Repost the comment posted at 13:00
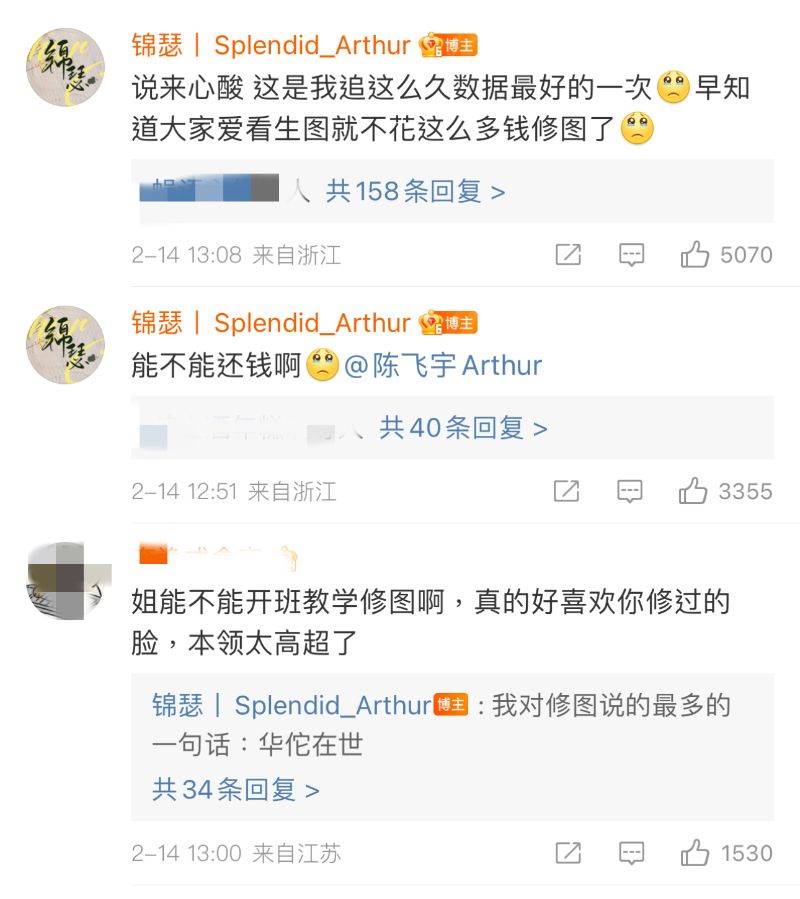This screenshot has height=899, width=800. point(568,853)
